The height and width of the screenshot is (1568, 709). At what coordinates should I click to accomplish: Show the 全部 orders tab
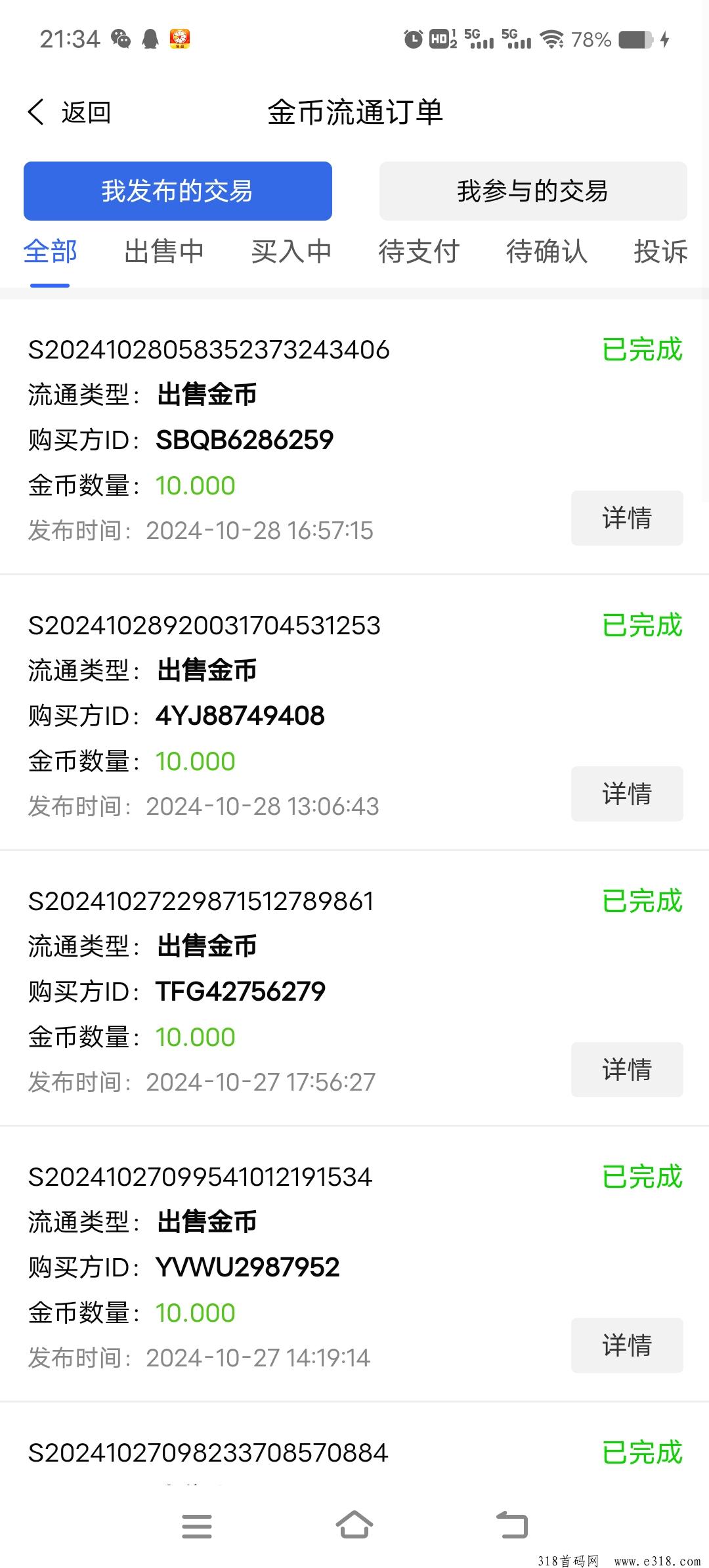(x=50, y=252)
